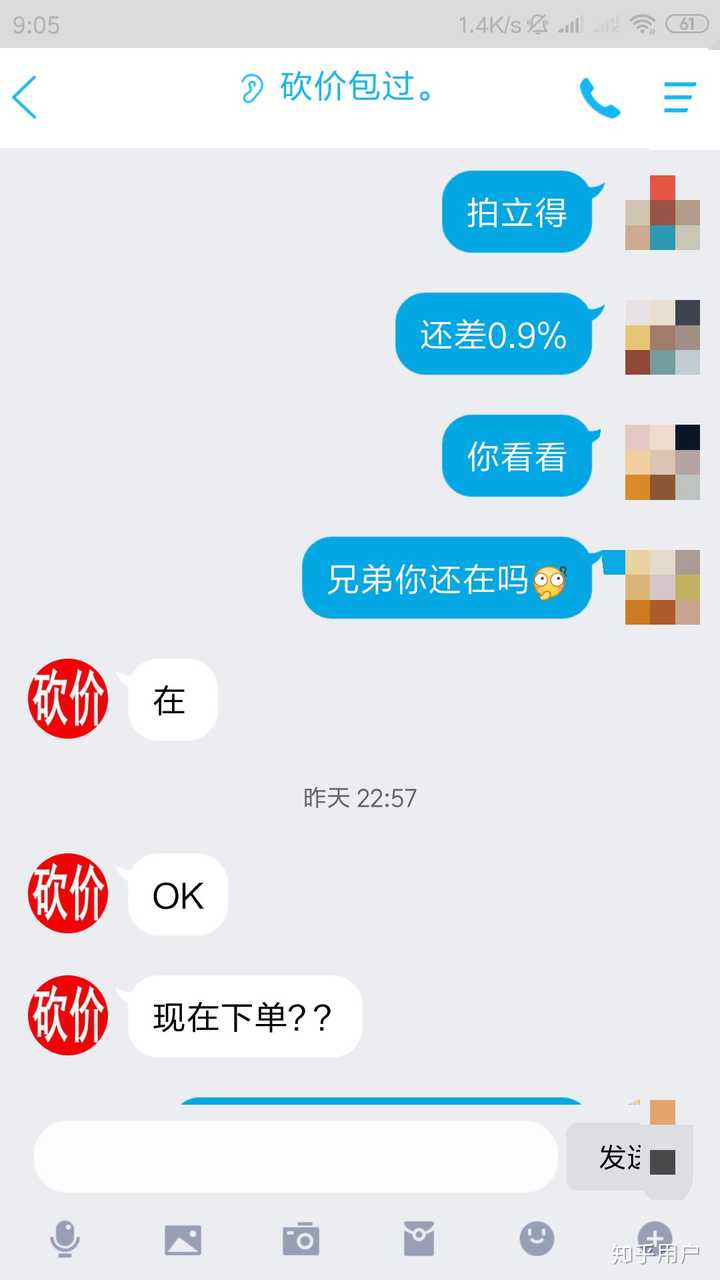The width and height of the screenshot is (720, 1280).
Task: Tap the message input field
Action: tap(295, 1157)
